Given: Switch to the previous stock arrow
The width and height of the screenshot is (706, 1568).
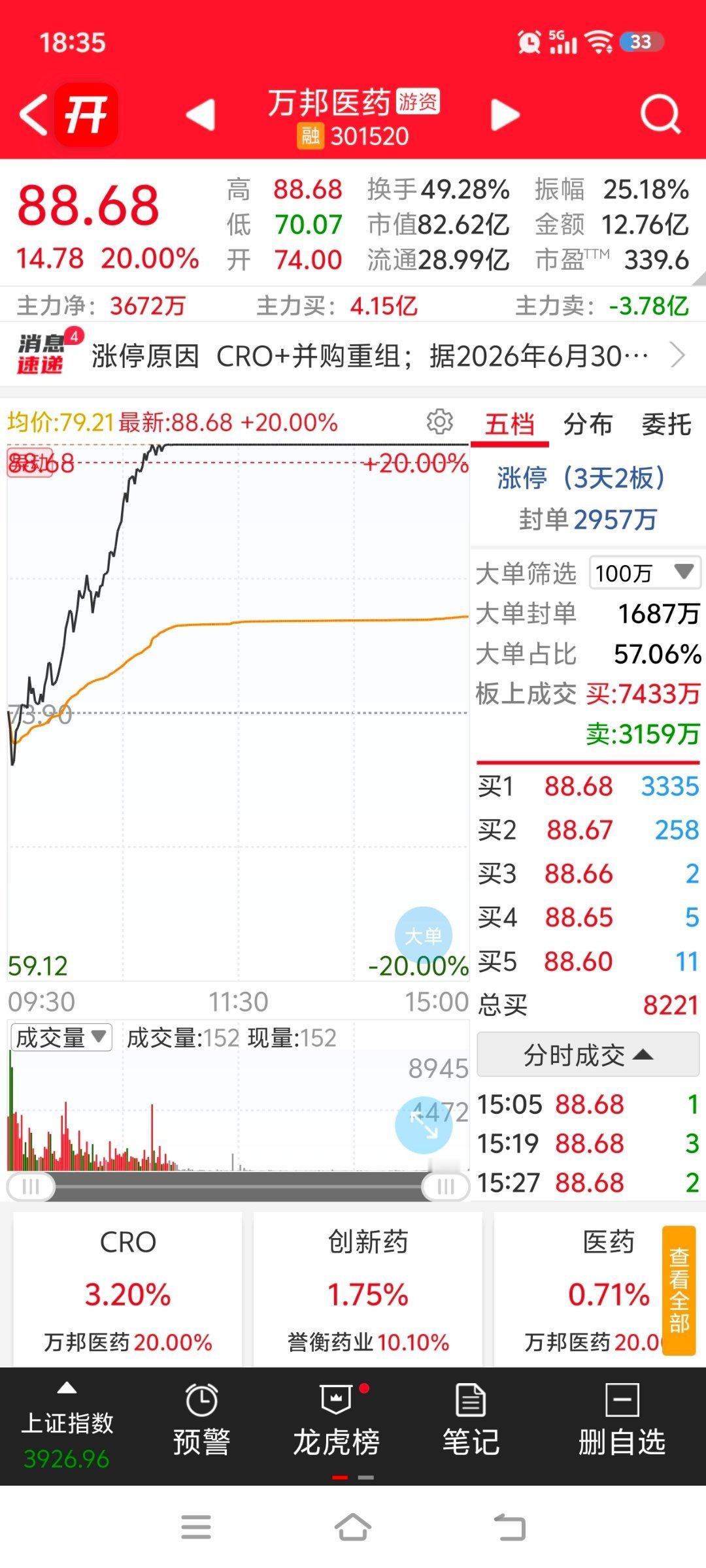Looking at the screenshot, I should coord(201,115).
